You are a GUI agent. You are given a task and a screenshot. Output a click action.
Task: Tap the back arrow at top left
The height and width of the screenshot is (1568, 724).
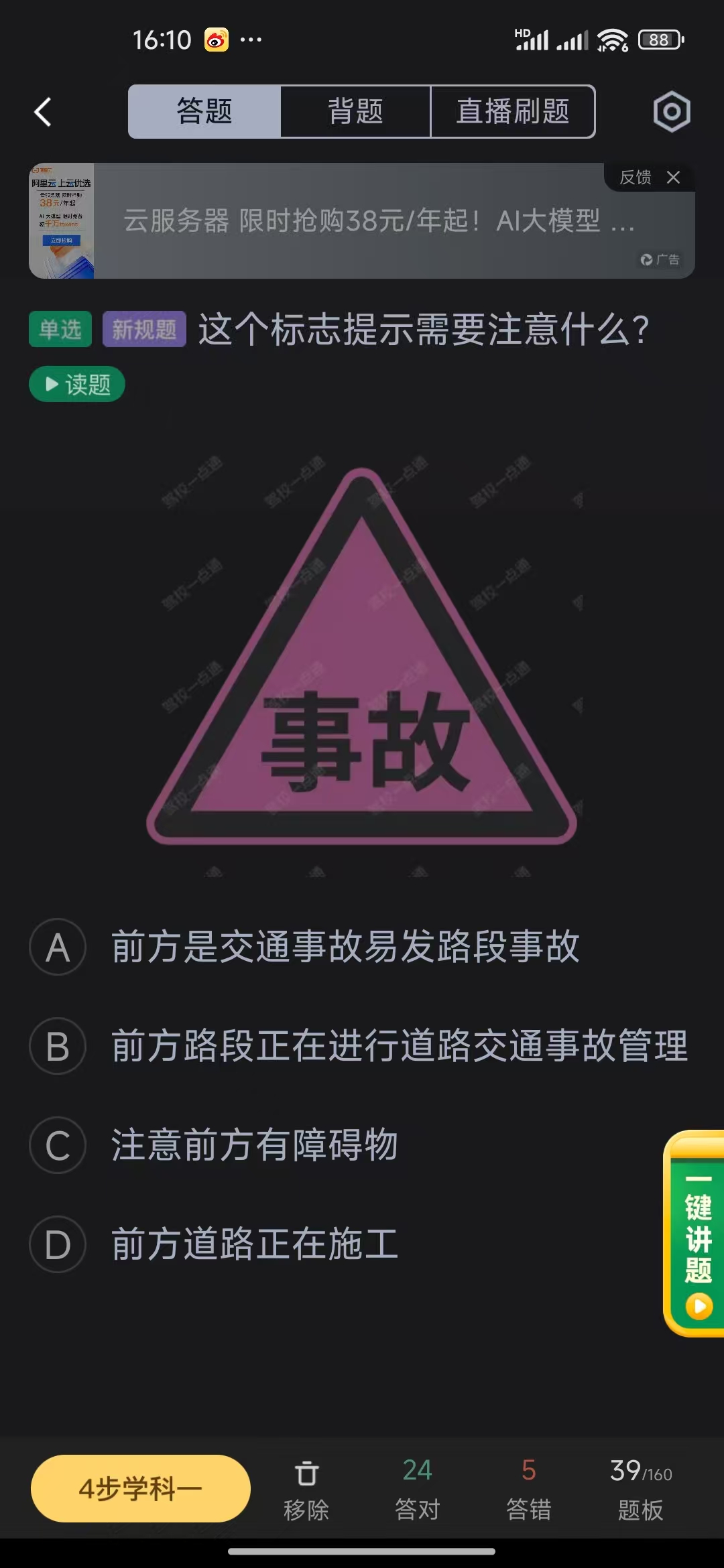pyautogui.click(x=42, y=111)
